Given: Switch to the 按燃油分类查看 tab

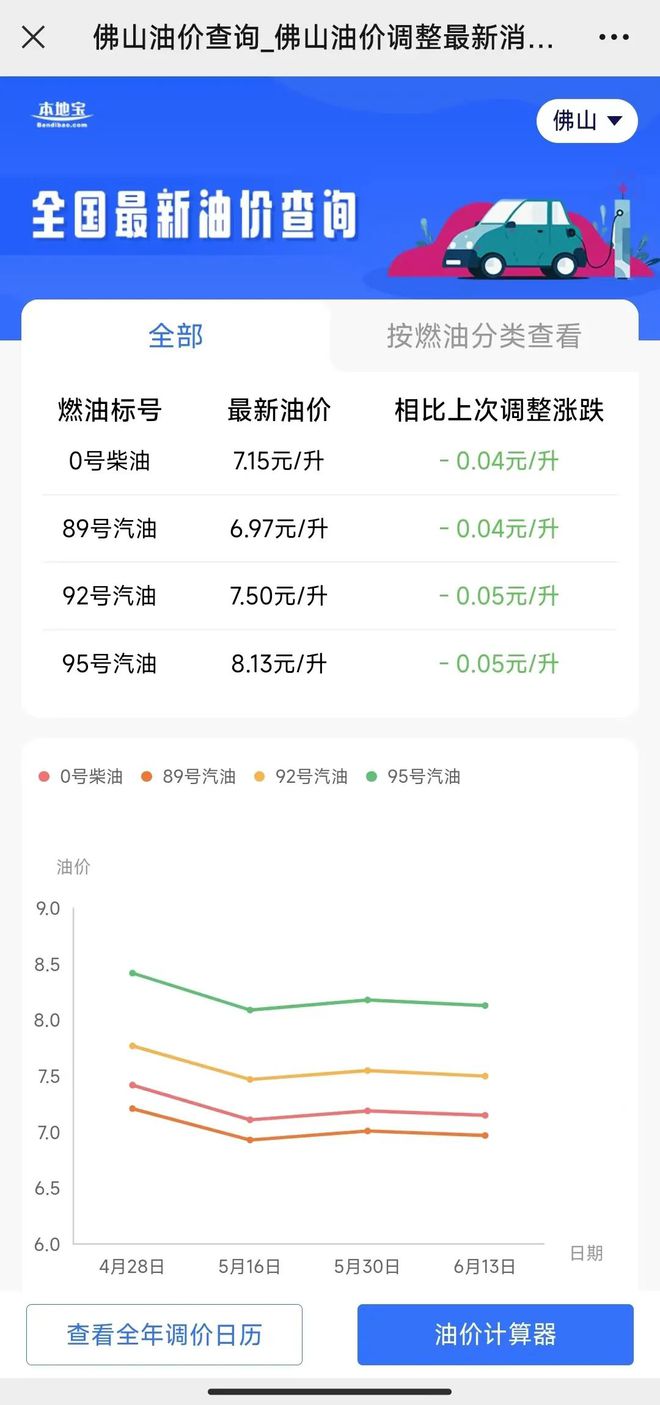Looking at the screenshot, I should (484, 336).
